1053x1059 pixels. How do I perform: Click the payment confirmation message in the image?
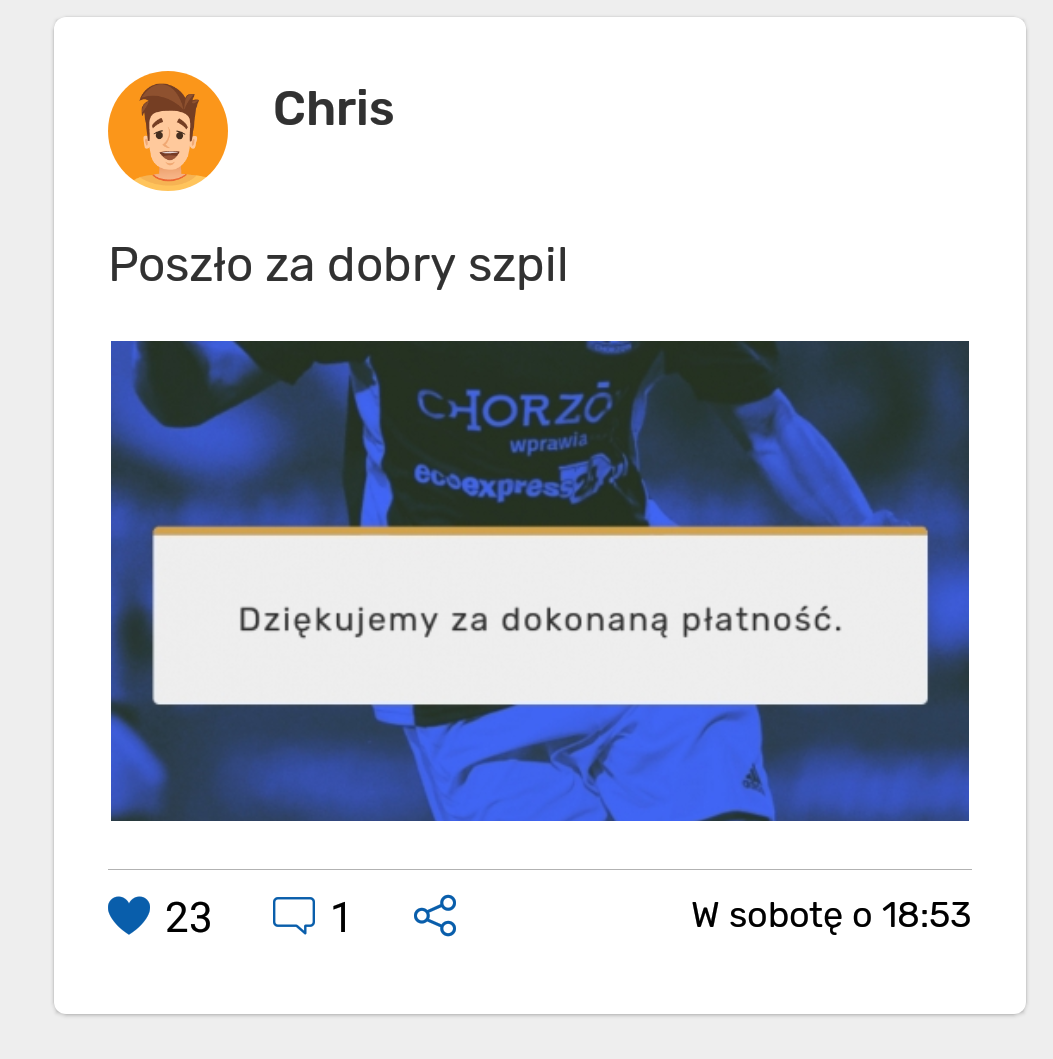(x=540, y=618)
